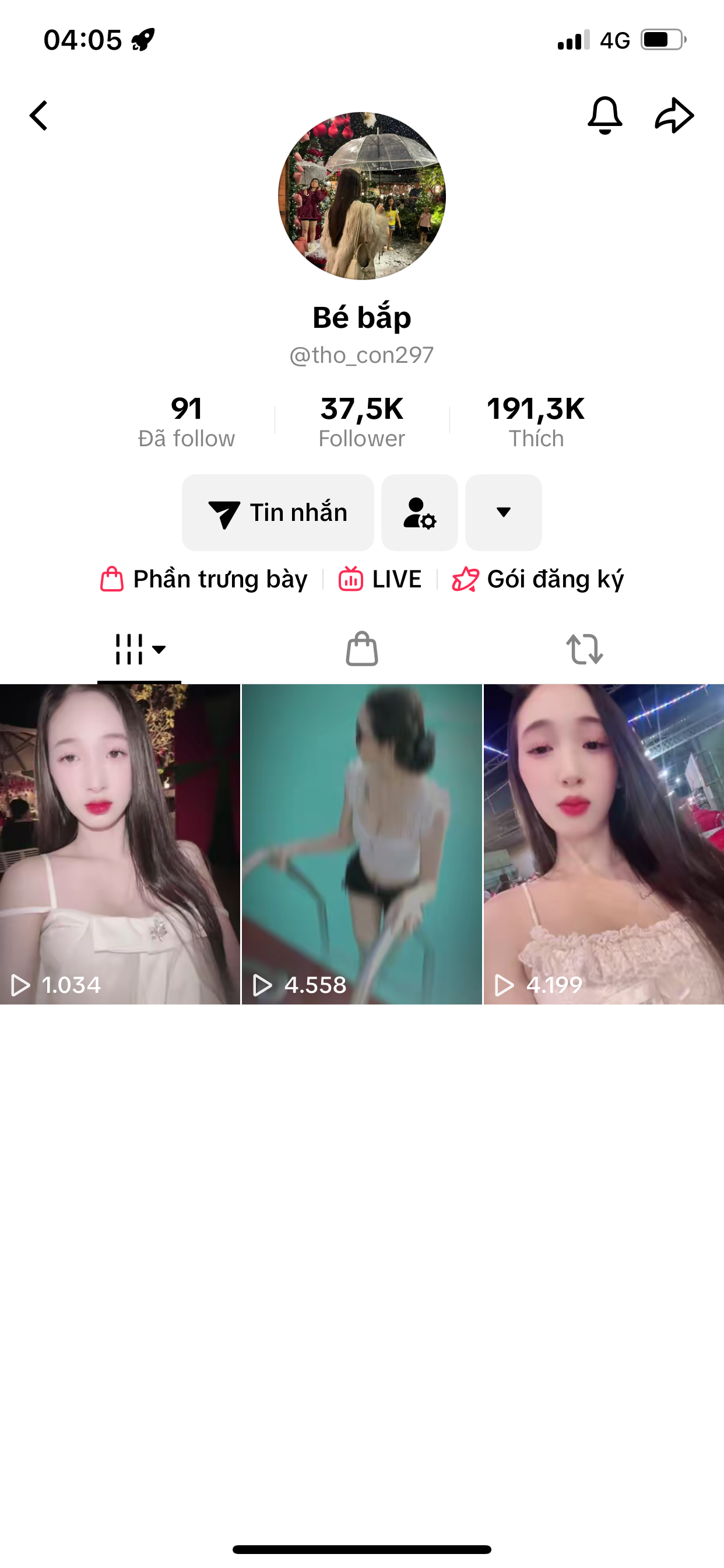Expand suggested accounts with the arrow button
The image size is (724, 1568).
tap(503, 513)
